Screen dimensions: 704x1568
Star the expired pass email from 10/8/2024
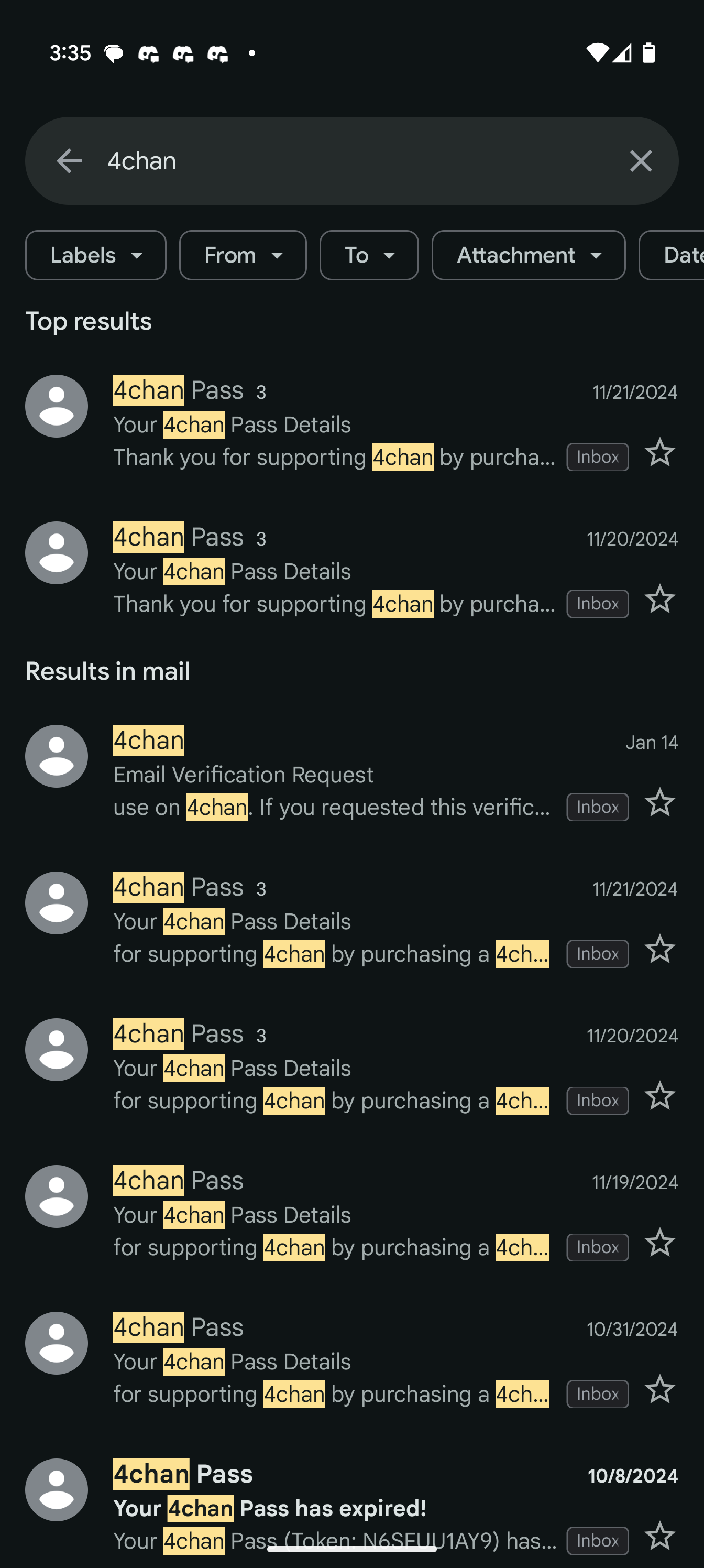click(x=659, y=1537)
